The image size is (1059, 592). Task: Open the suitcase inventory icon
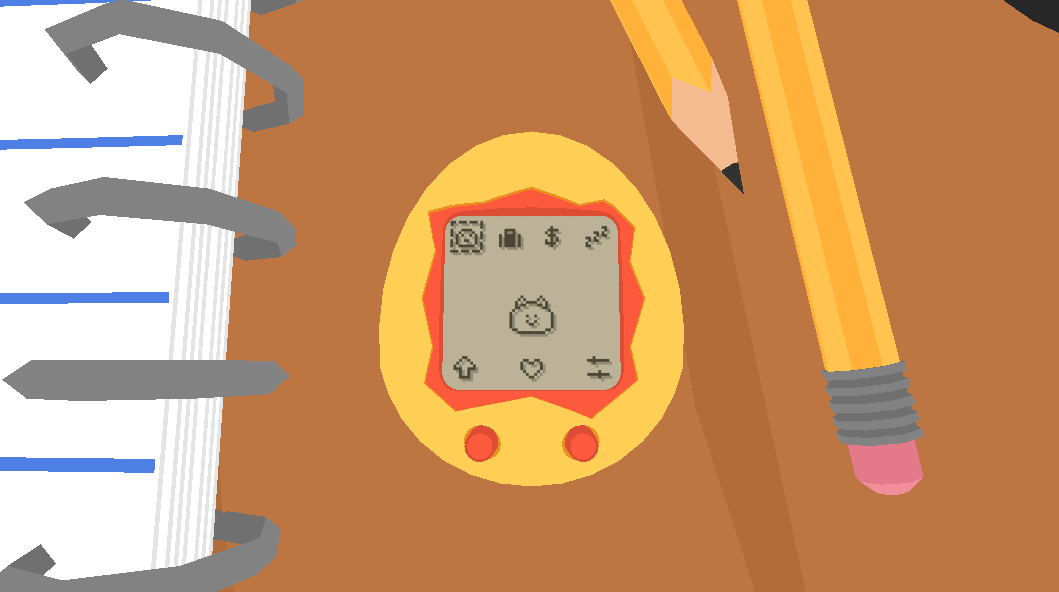click(510, 239)
